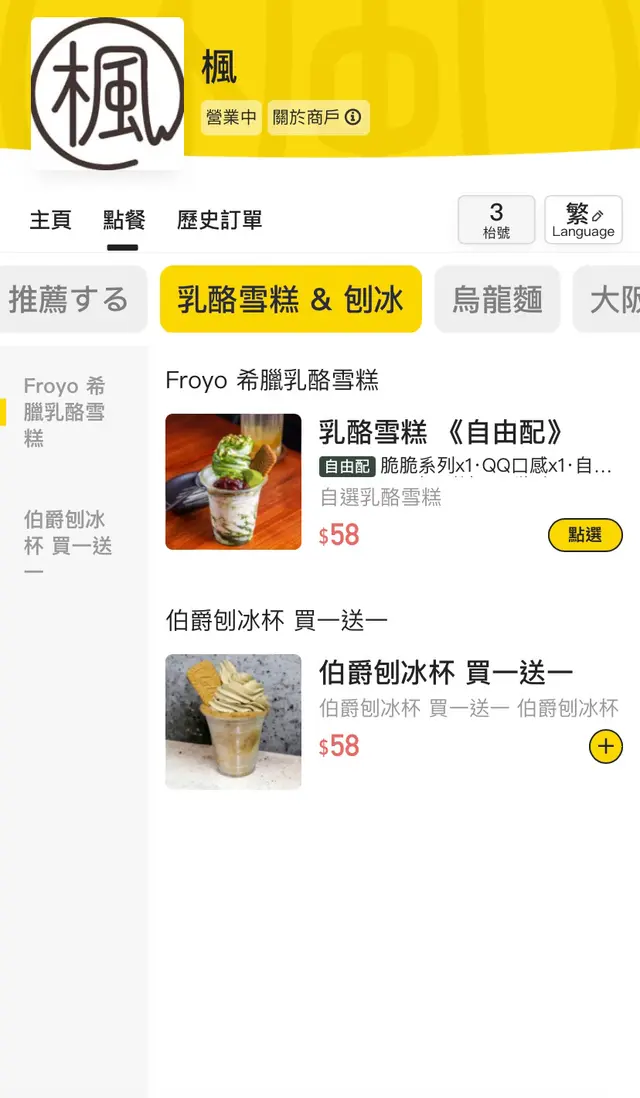The image size is (640, 1098).
Task: Open the 伯爵刨冰杯 買一送一 item photo
Action: (x=233, y=721)
